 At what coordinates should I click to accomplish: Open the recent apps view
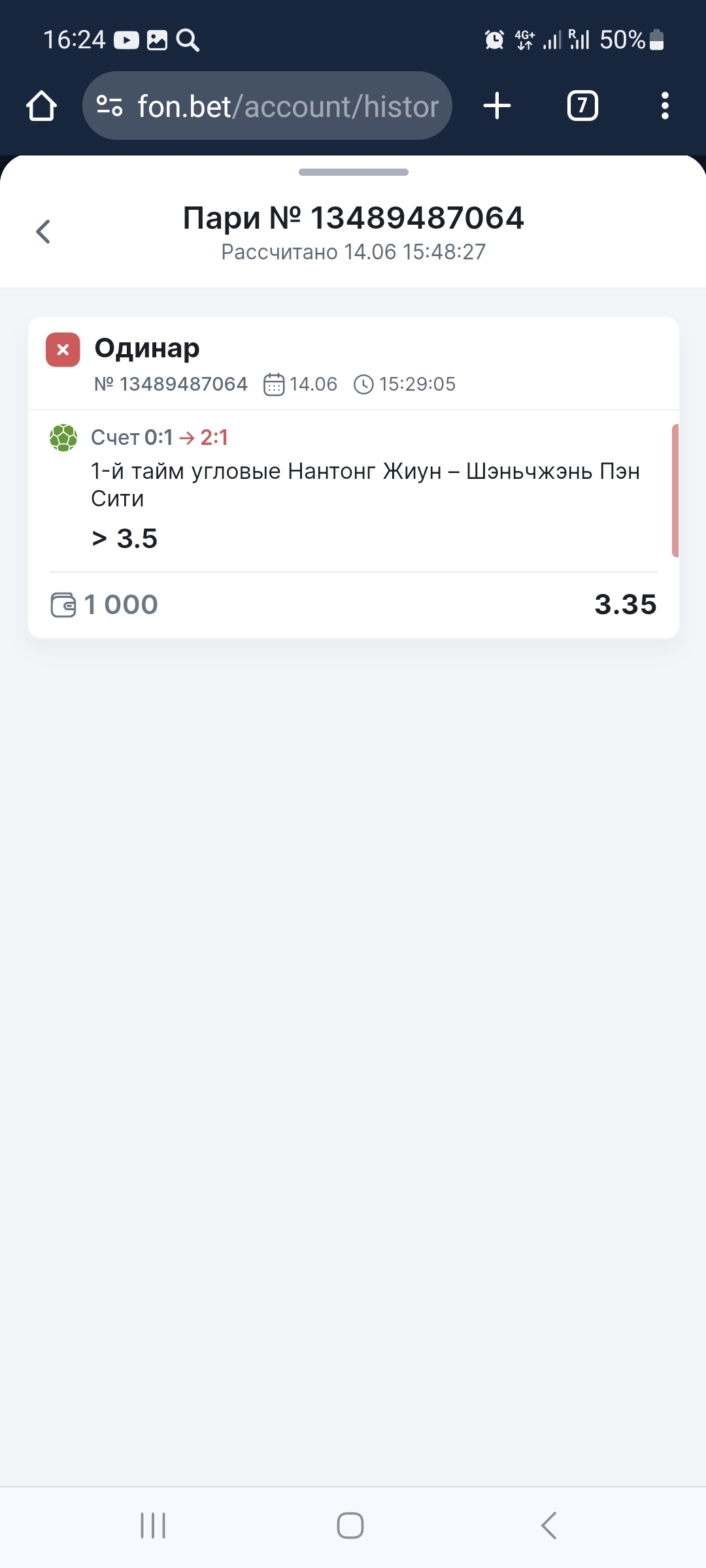153,1526
